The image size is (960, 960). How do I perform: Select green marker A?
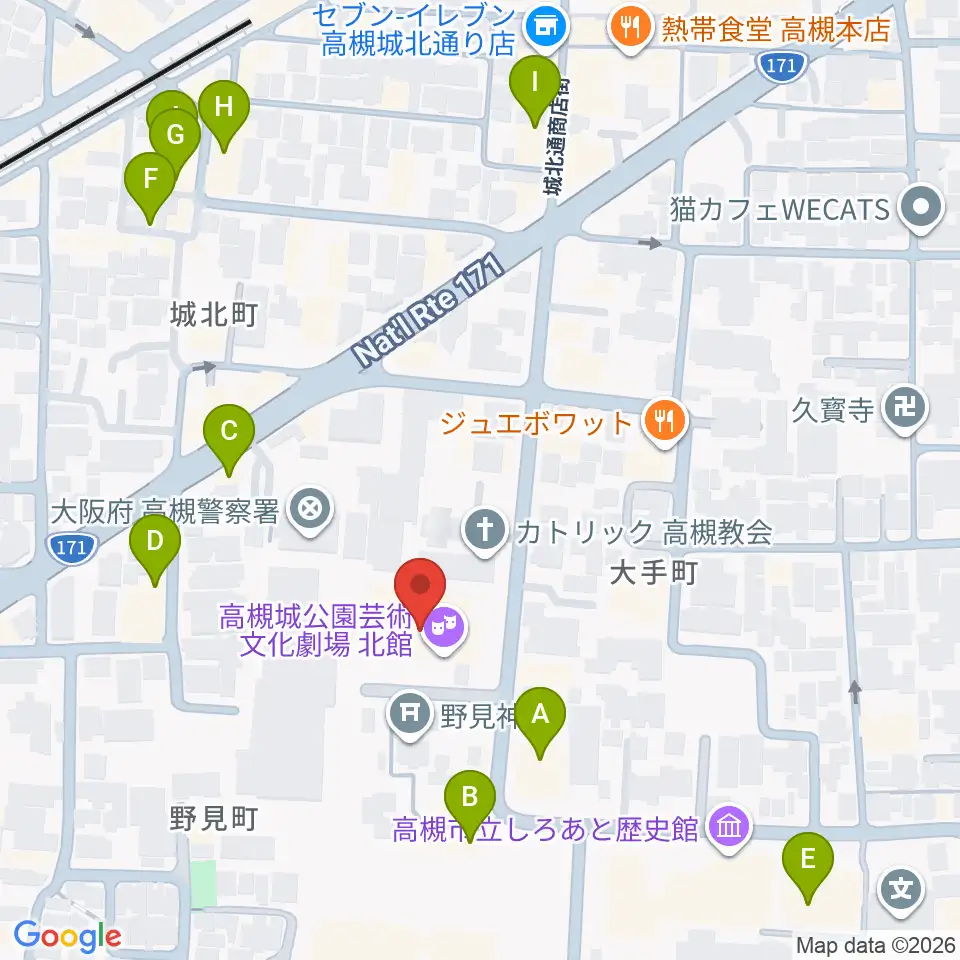540,720
